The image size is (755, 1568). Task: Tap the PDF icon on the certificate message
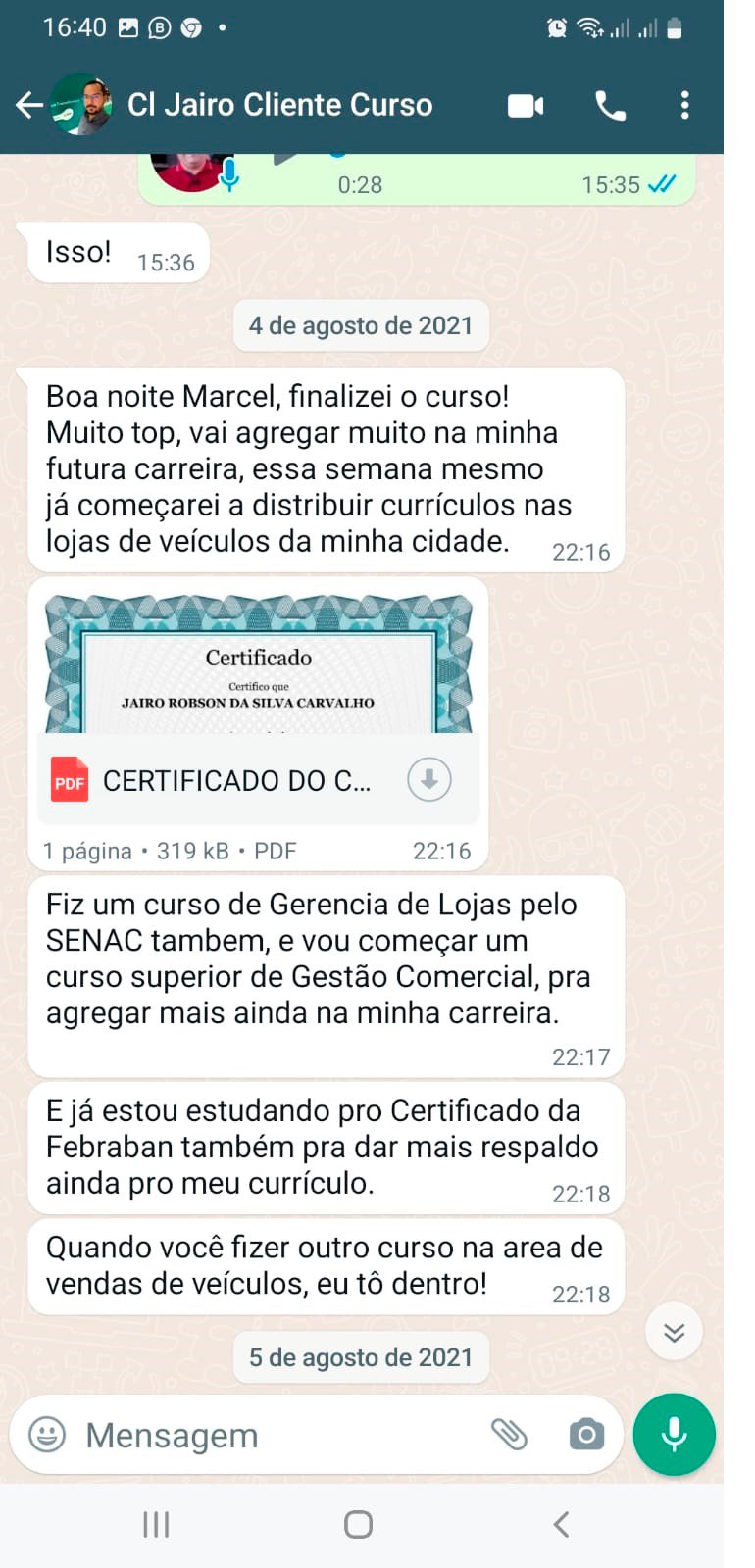[68, 780]
